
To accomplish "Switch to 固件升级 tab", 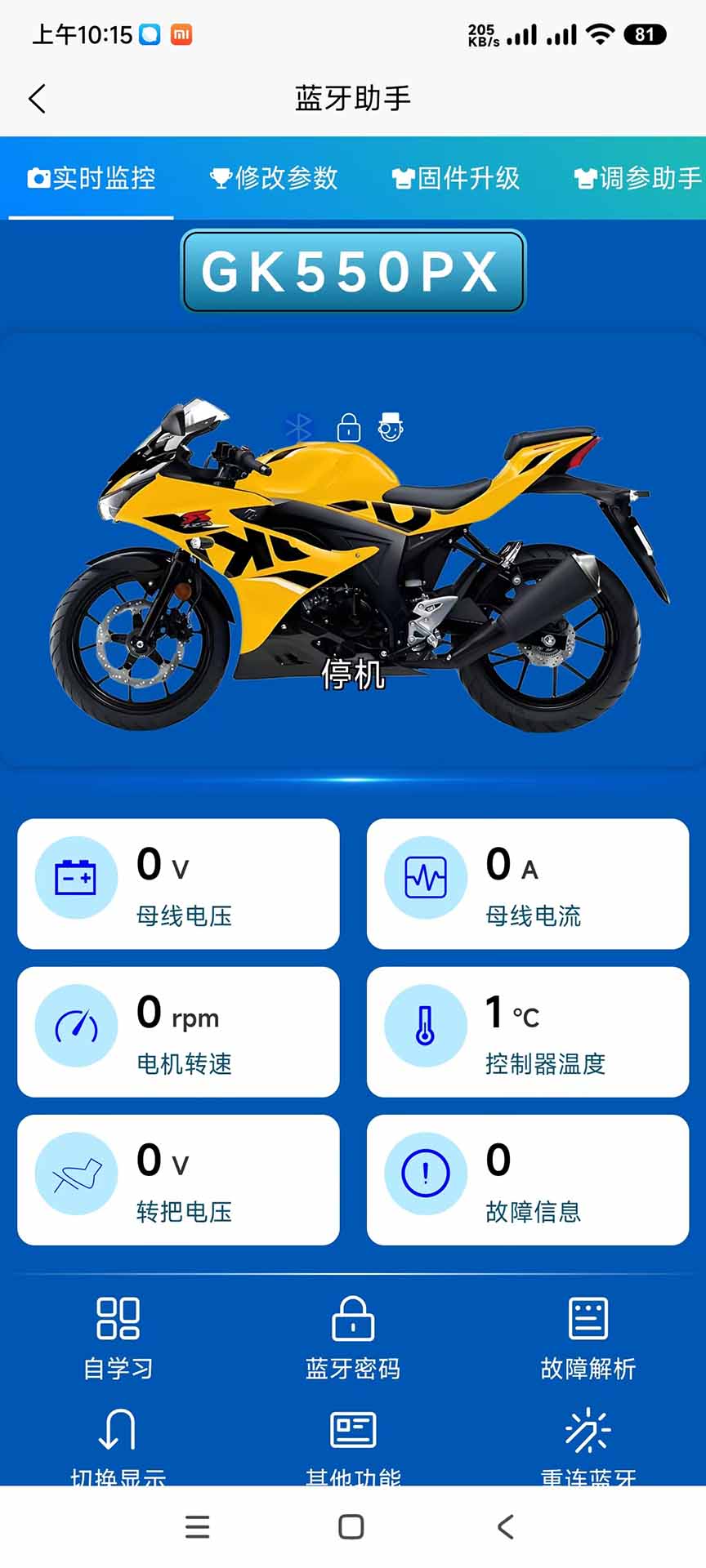I will (x=456, y=178).
